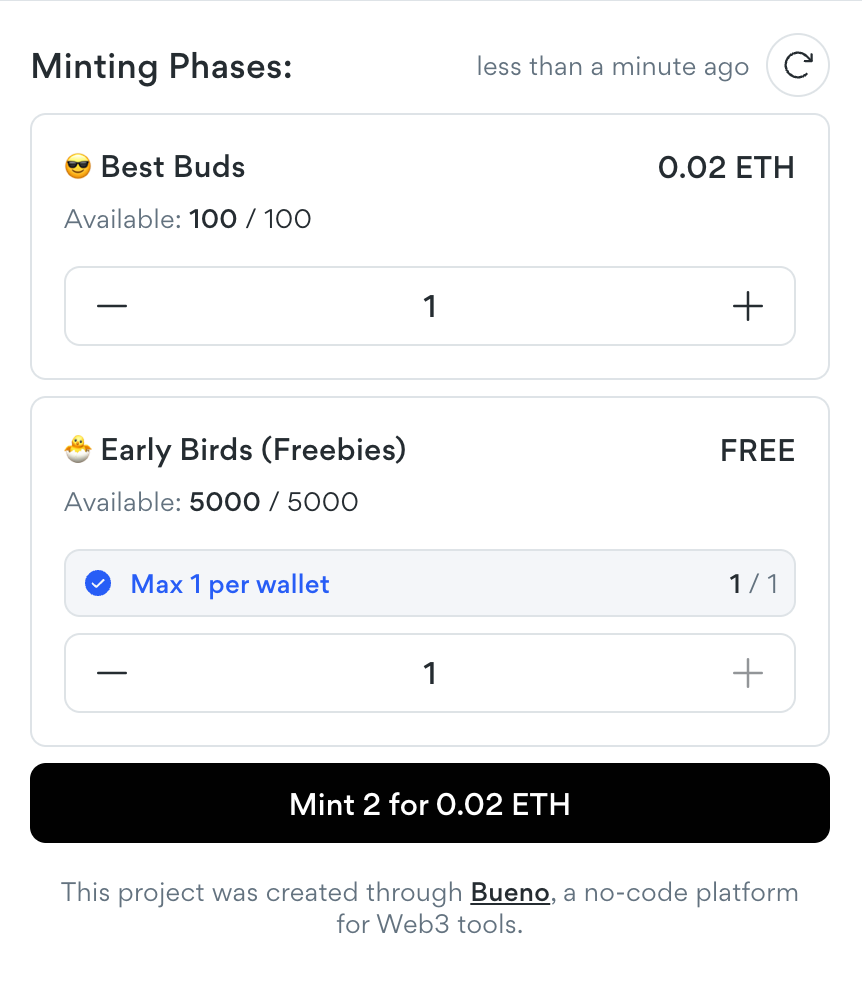This screenshot has height=984, width=862.
Task: Tap Mint 2 for 0.02 ETH
Action: [x=430, y=804]
